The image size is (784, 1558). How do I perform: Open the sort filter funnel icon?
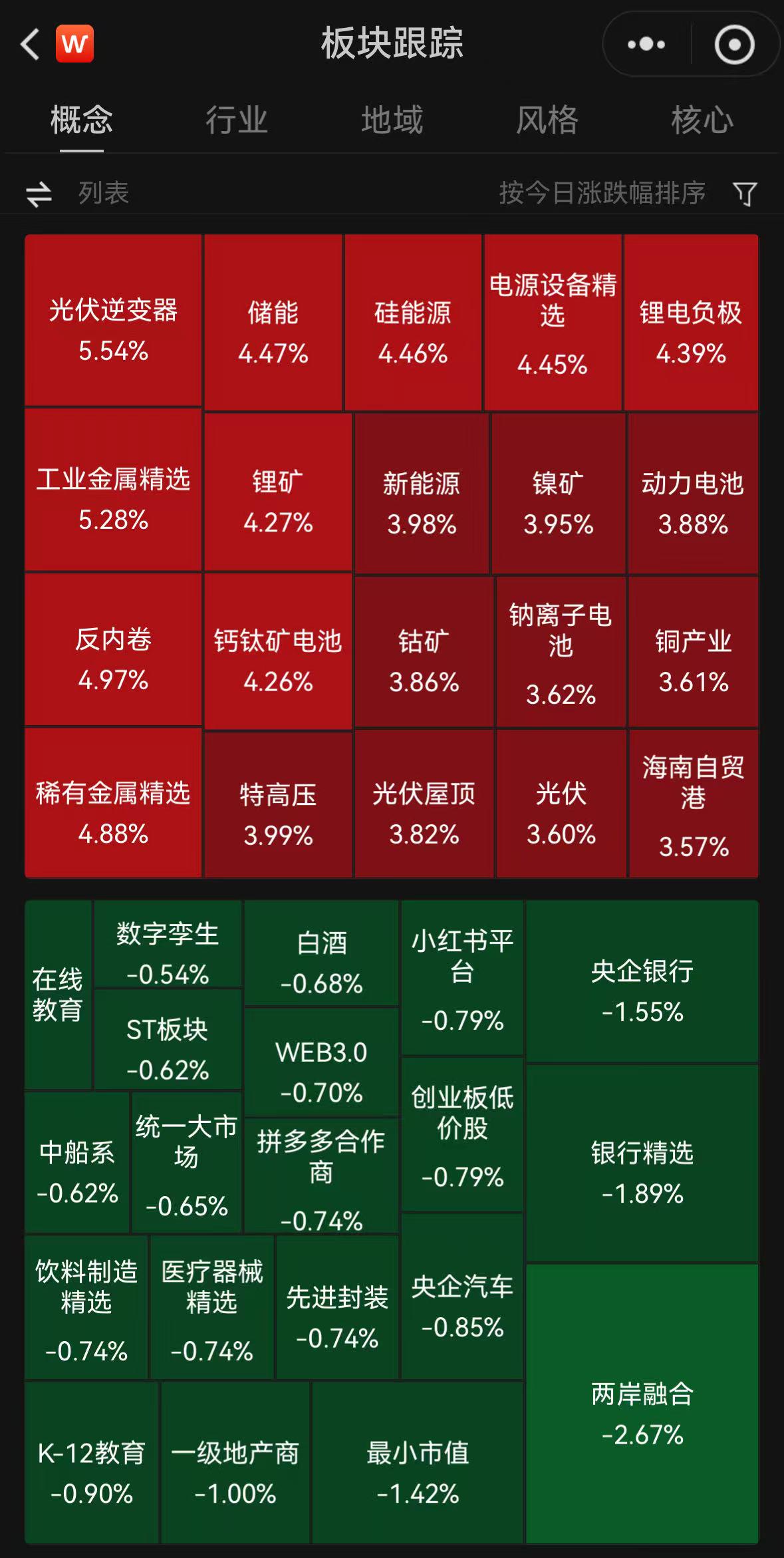tap(745, 194)
